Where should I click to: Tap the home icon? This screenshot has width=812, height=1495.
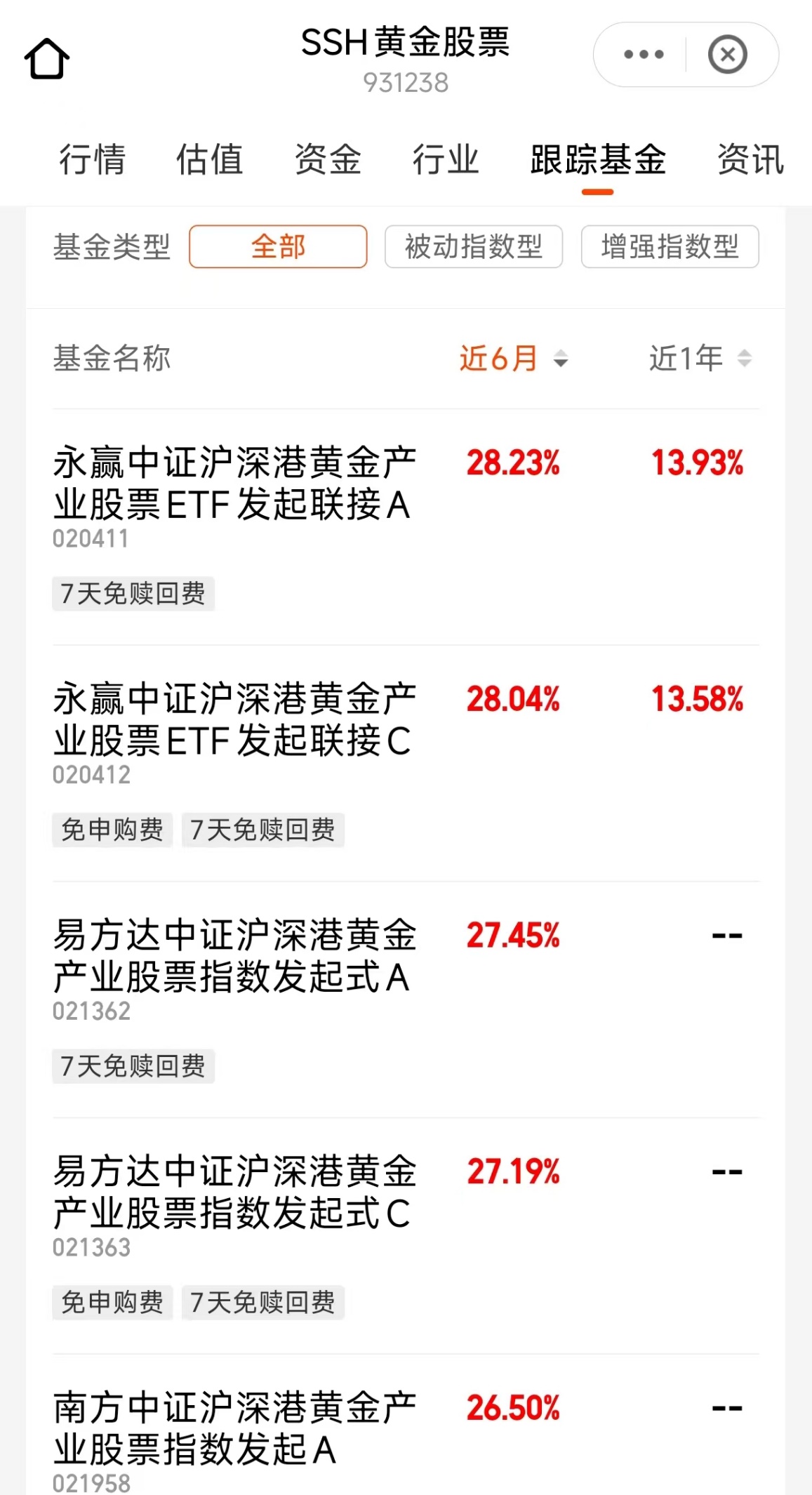(x=47, y=58)
